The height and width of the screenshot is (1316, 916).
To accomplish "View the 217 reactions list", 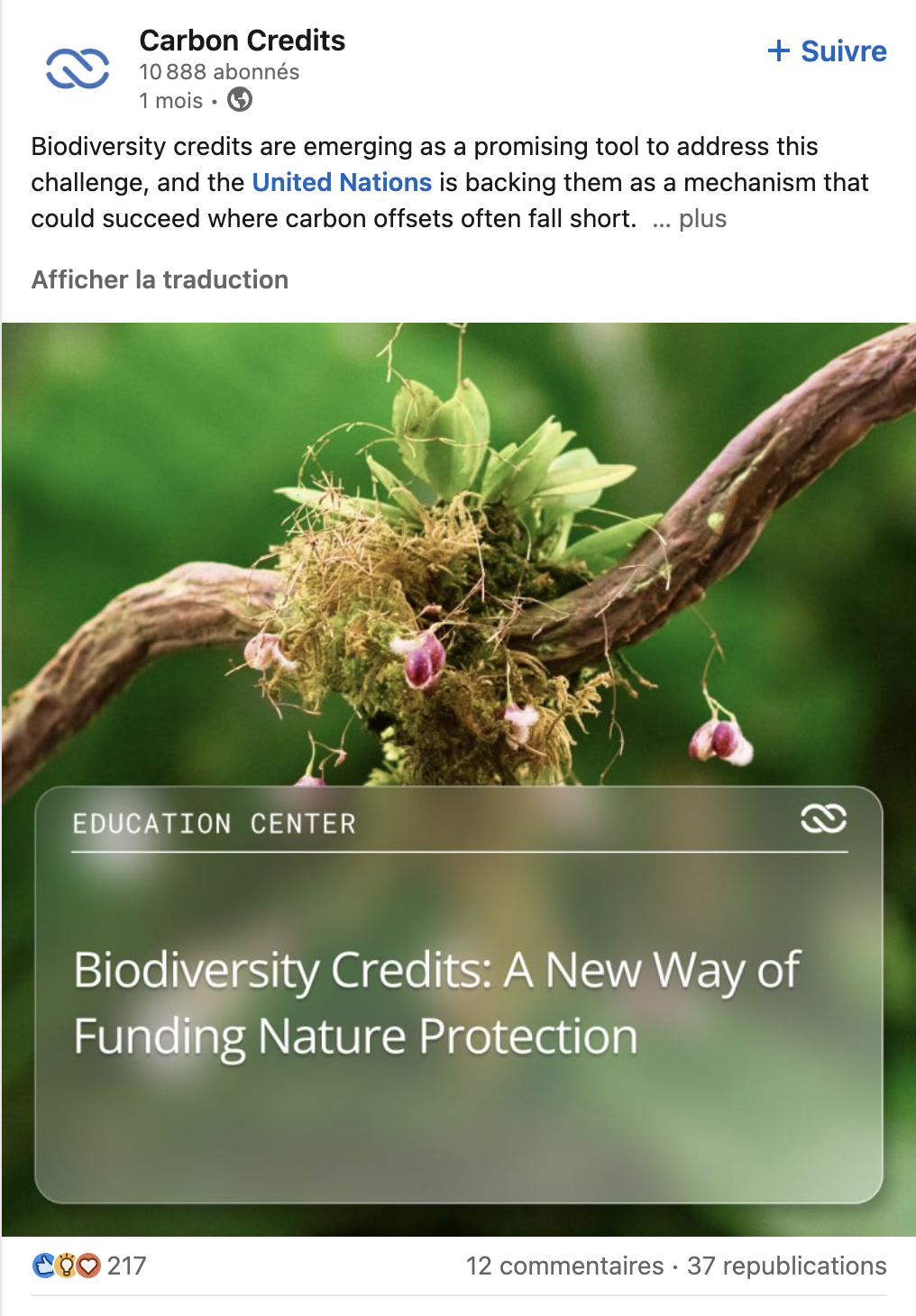I will click(89, 1266).
